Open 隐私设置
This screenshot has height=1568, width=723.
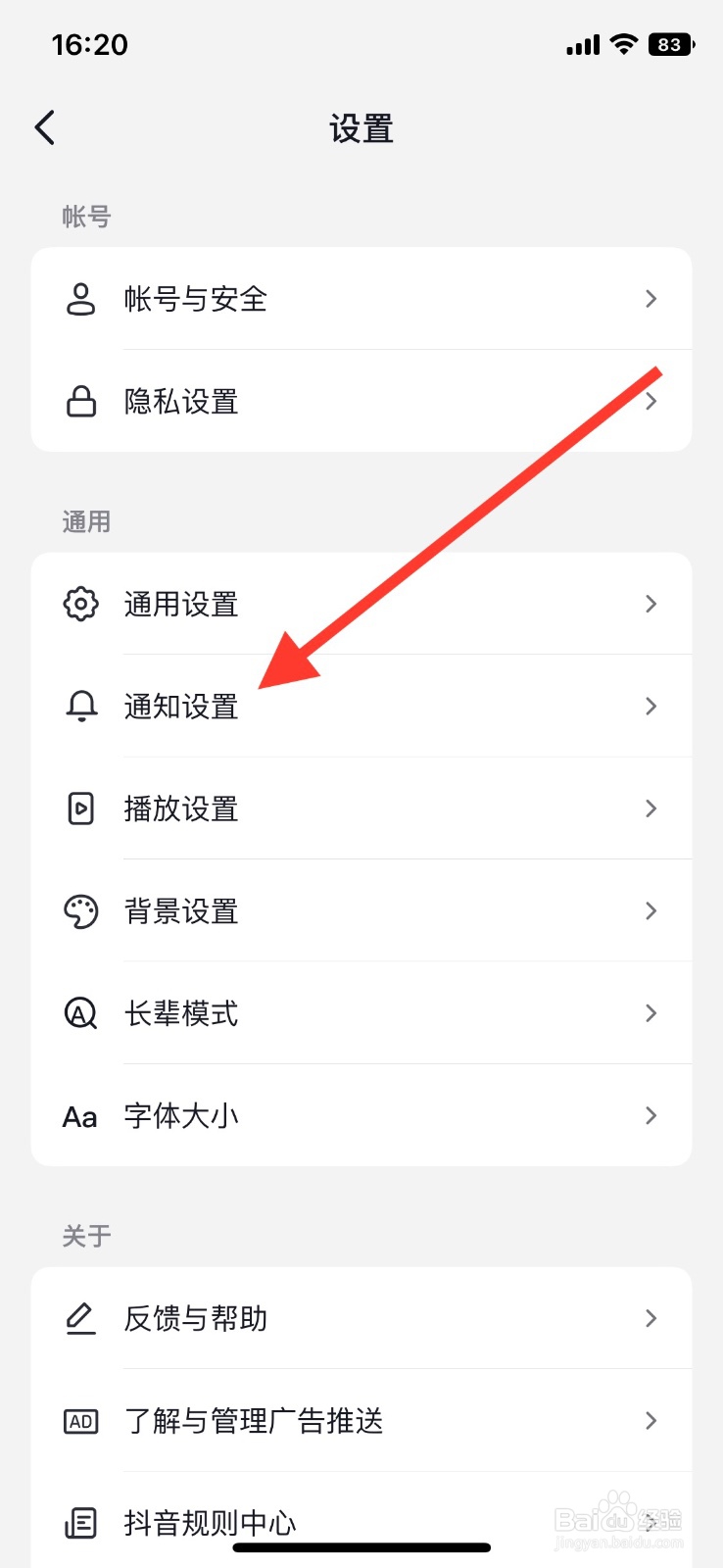(362, 401)
